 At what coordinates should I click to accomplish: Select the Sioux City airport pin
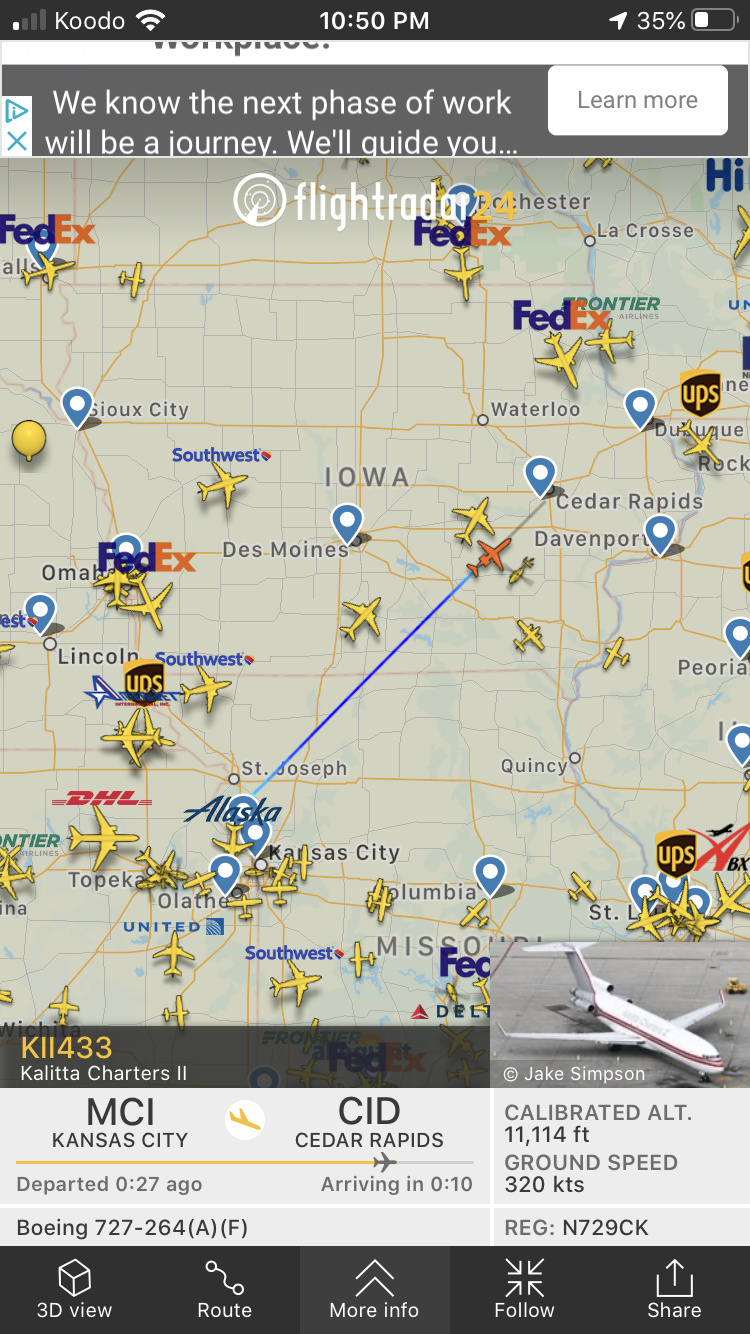[77, 406]
